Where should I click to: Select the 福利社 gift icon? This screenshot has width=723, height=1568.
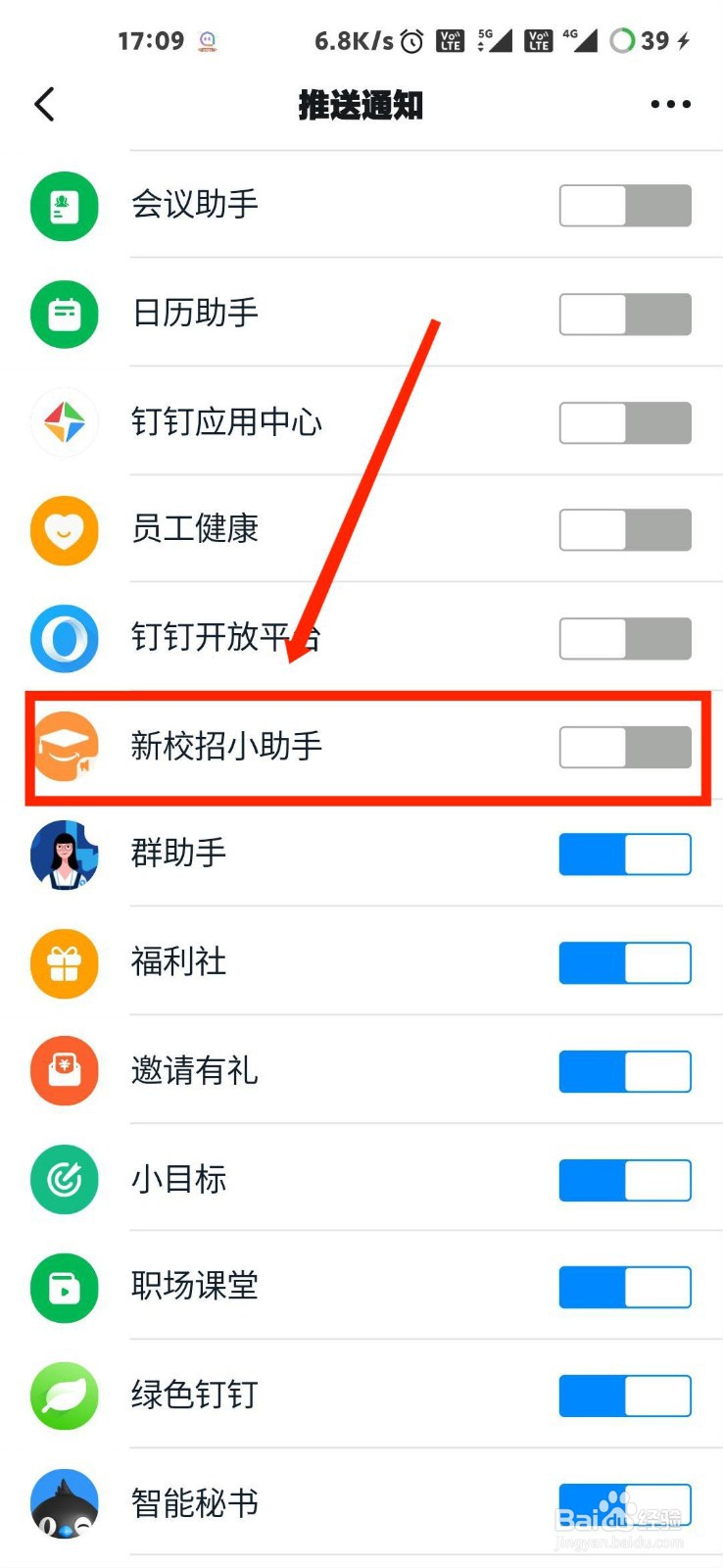(x=64, y=963)
